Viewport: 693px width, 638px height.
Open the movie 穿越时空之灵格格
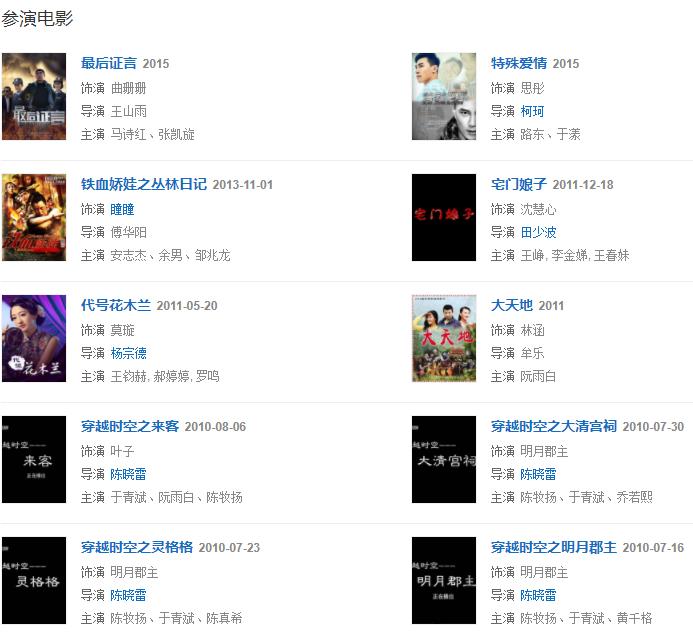[136, 548]
